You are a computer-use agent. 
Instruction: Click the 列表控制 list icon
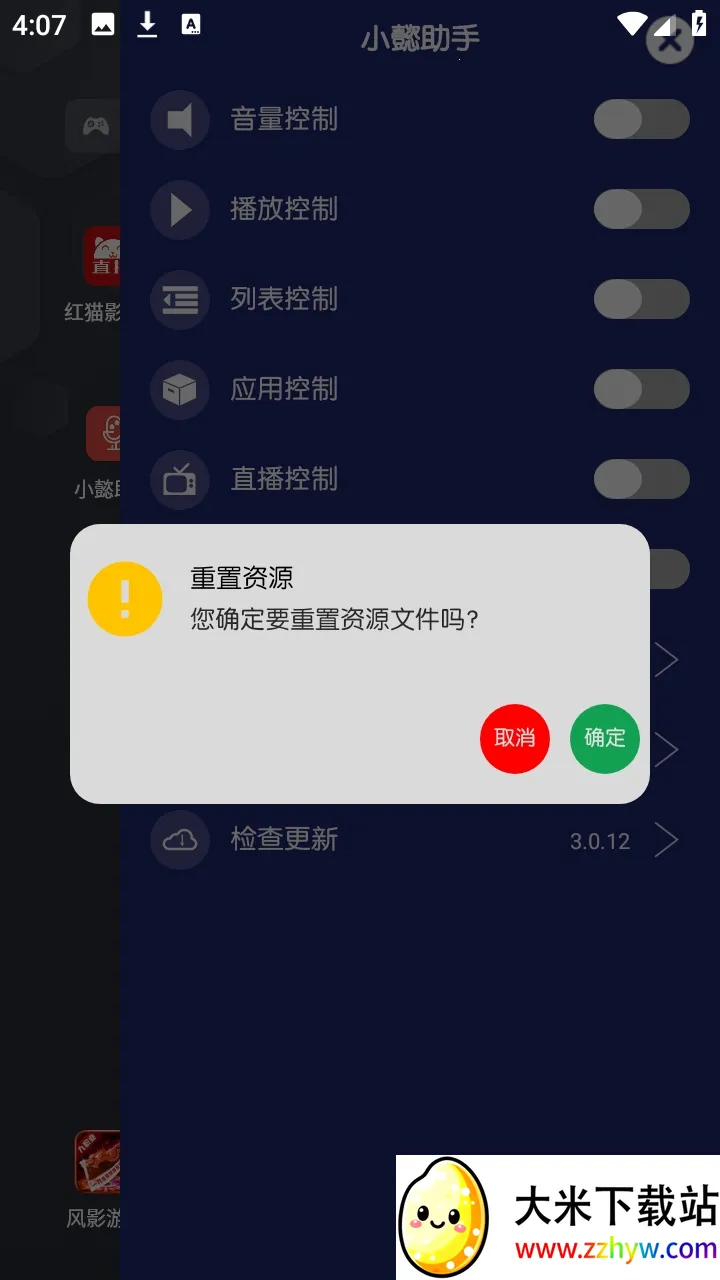pyautogui.click(x=179, y=300)
